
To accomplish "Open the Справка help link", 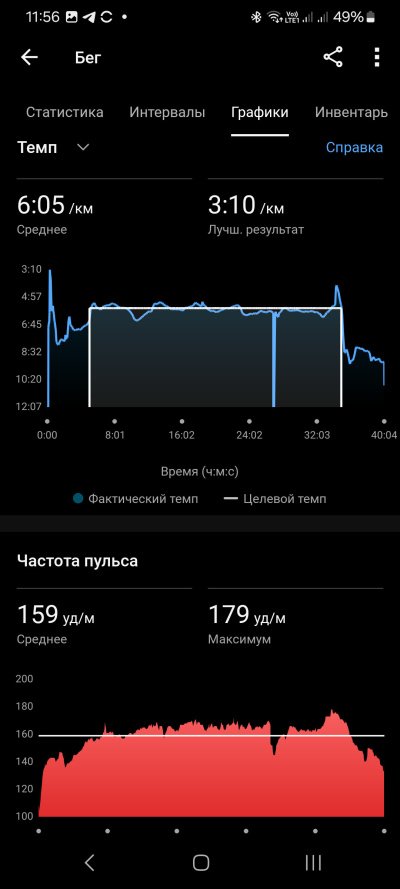I will point(354,147).
